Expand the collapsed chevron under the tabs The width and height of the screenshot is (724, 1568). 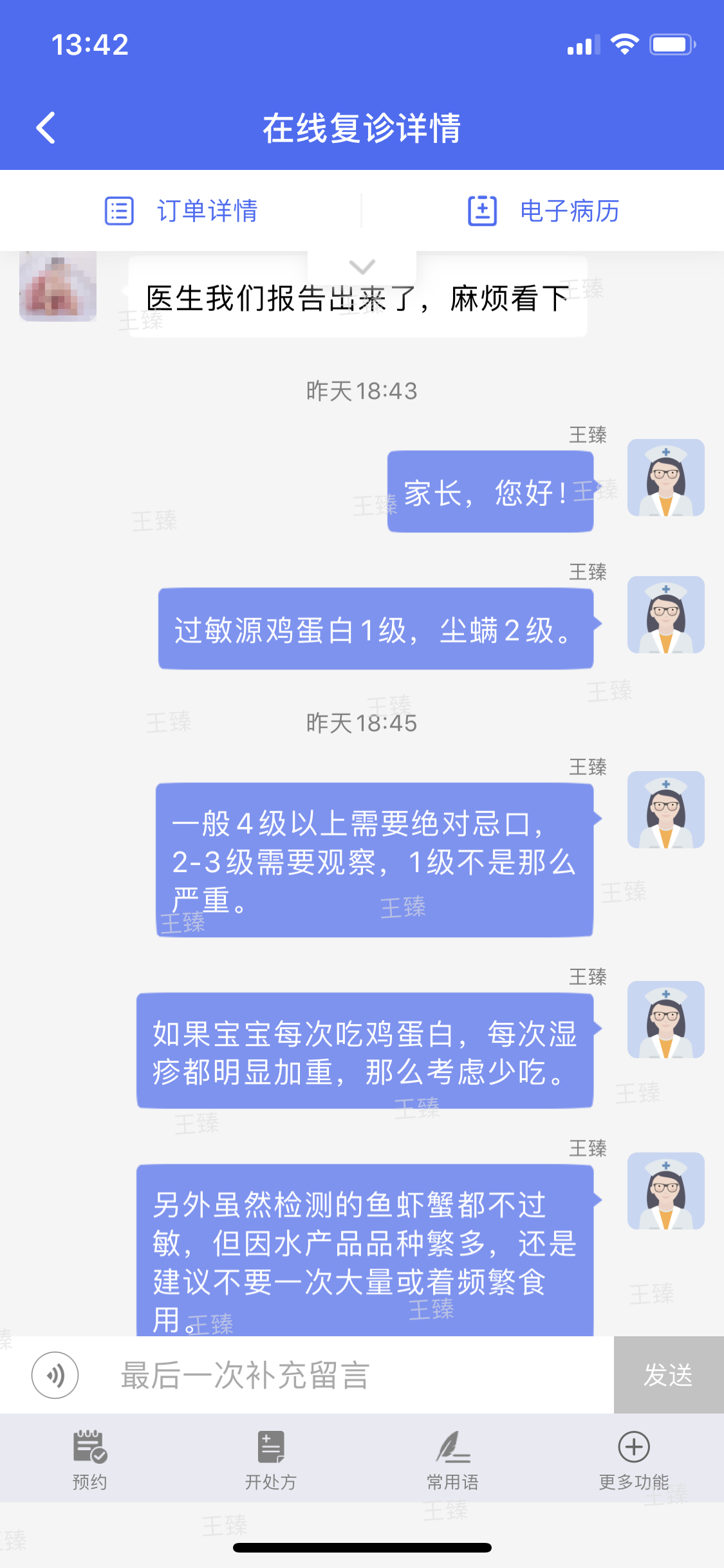click(362, 266)
